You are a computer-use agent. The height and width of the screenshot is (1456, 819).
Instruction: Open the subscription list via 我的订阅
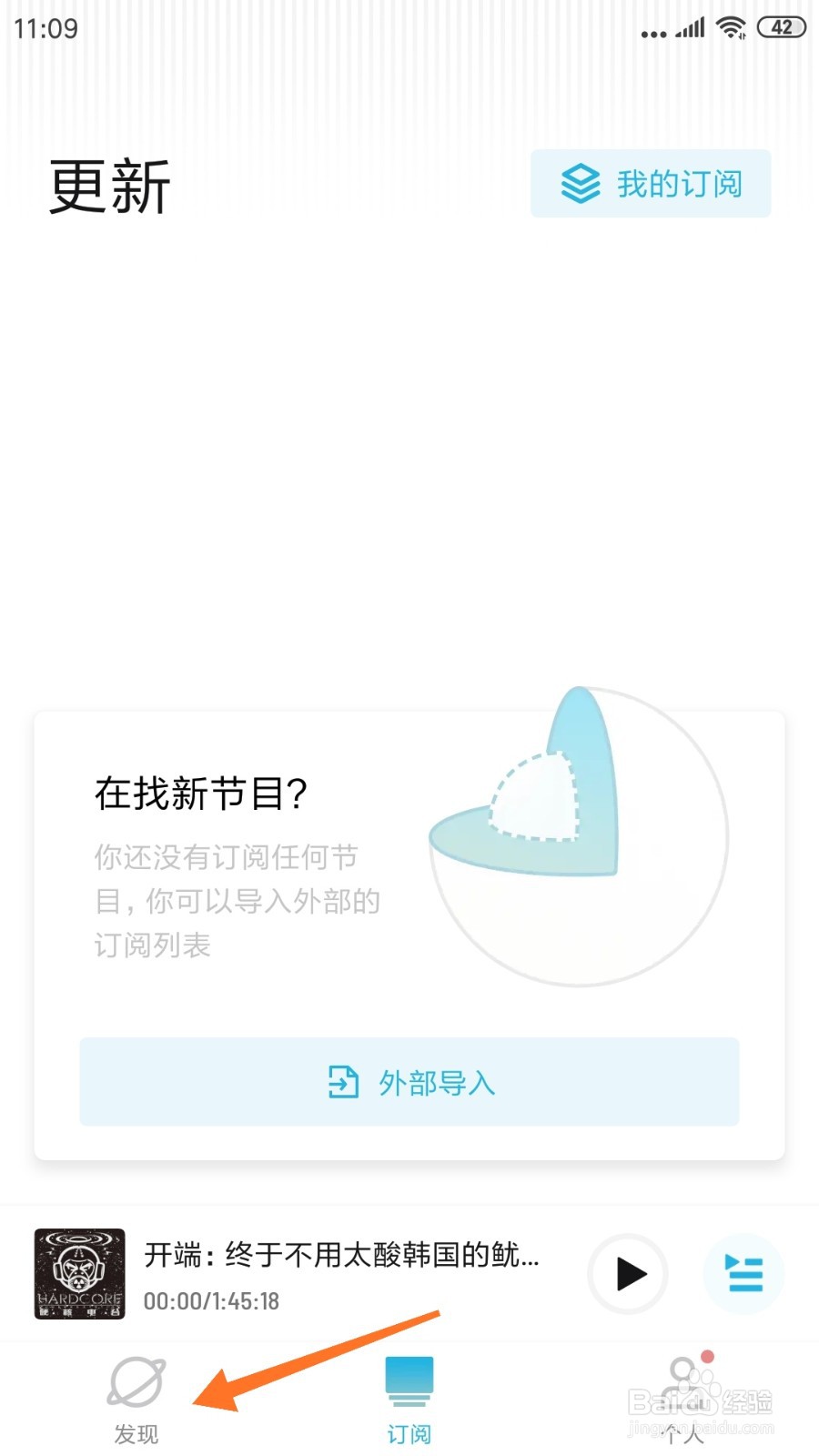pos(650,183)
